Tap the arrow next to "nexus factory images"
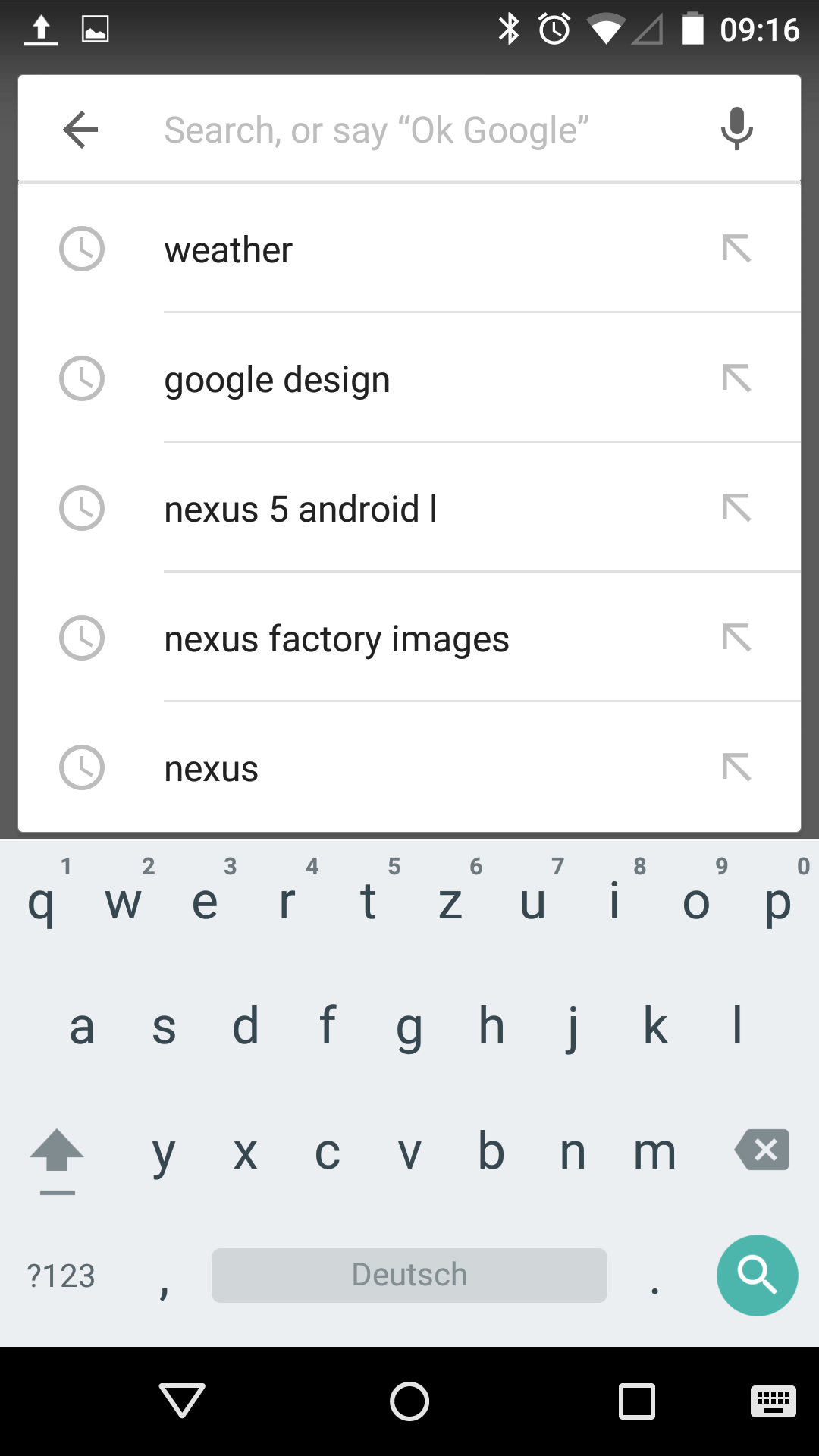Viewport: 819px width, 1456px height. coord(736,638)
